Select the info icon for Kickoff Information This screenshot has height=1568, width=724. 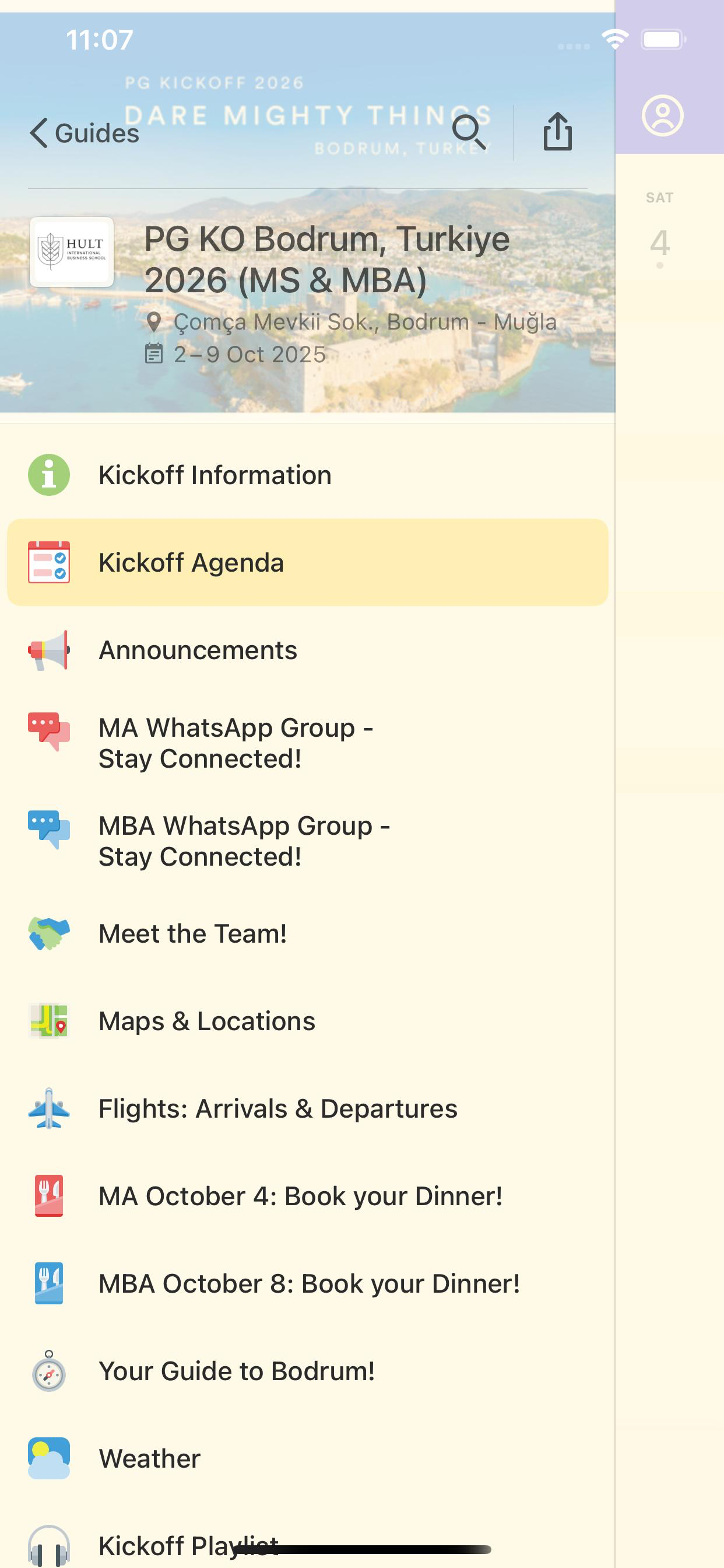pyautogui.click(x=48, y=474)
